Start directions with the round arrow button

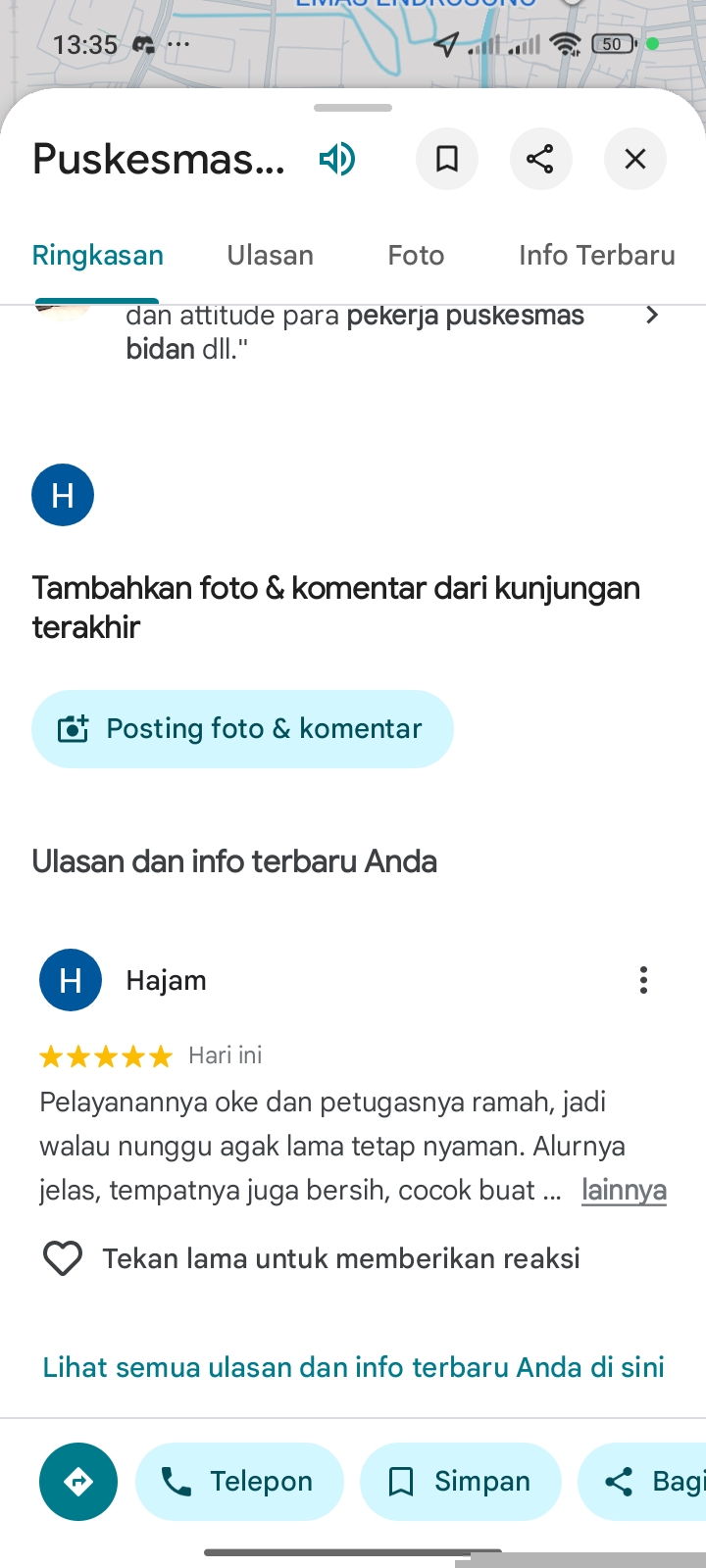click(x=78, y=1482)
